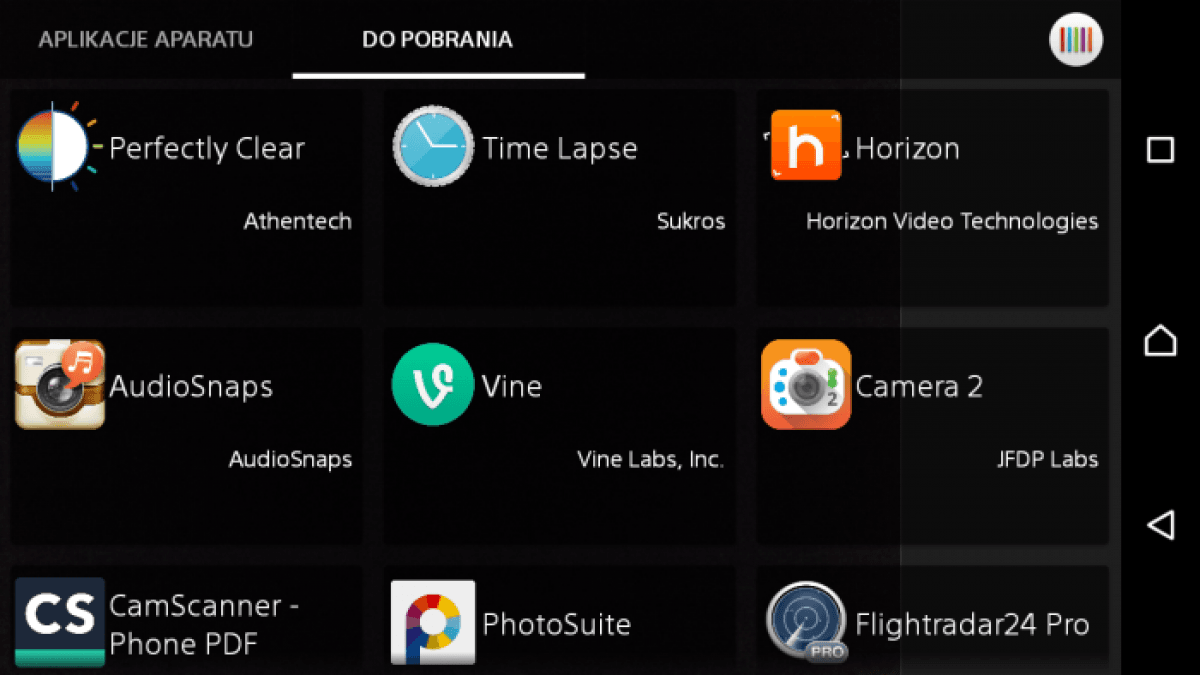1200x675 pixels.
Task: Tap the system home button
Action: click(x=1160, y=340)
